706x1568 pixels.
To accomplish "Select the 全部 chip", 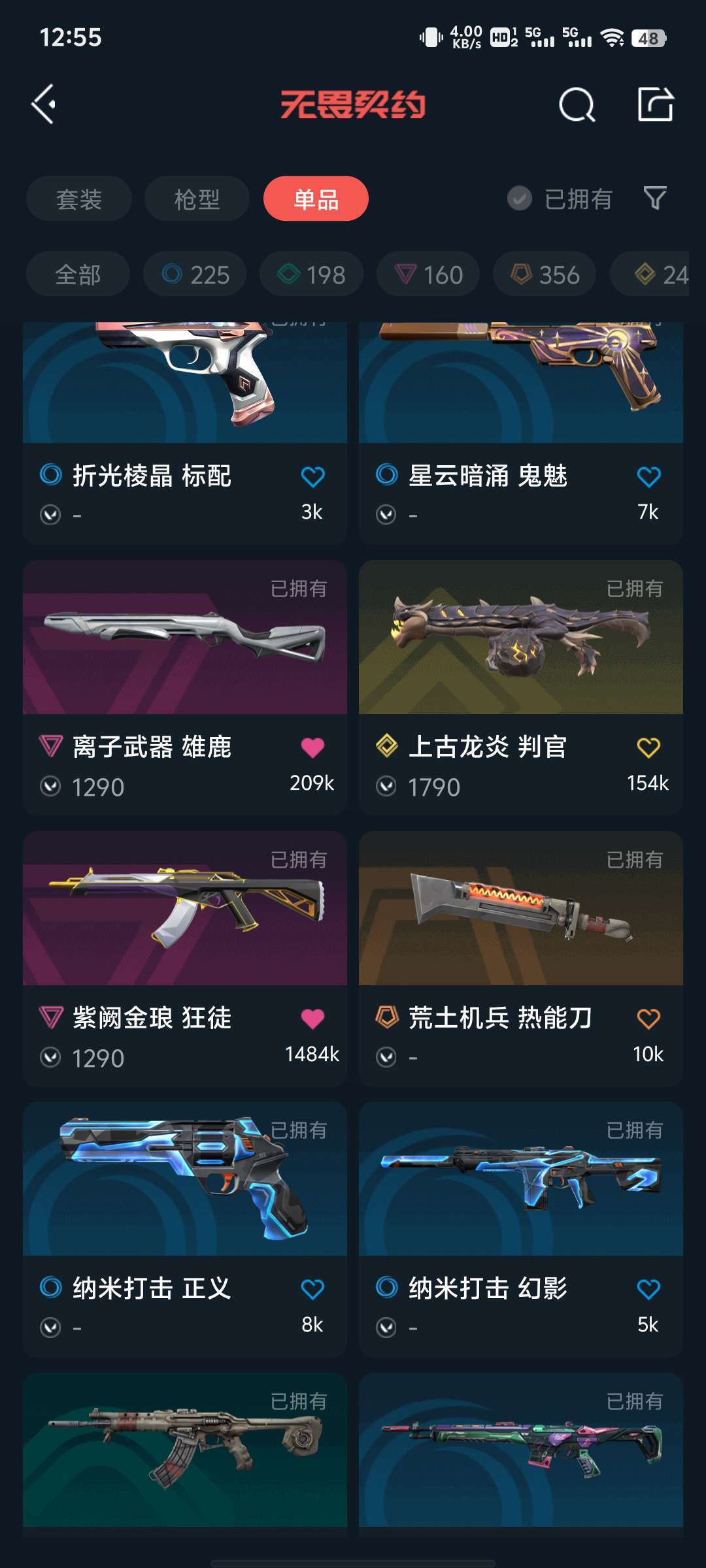I will point(78,274).
